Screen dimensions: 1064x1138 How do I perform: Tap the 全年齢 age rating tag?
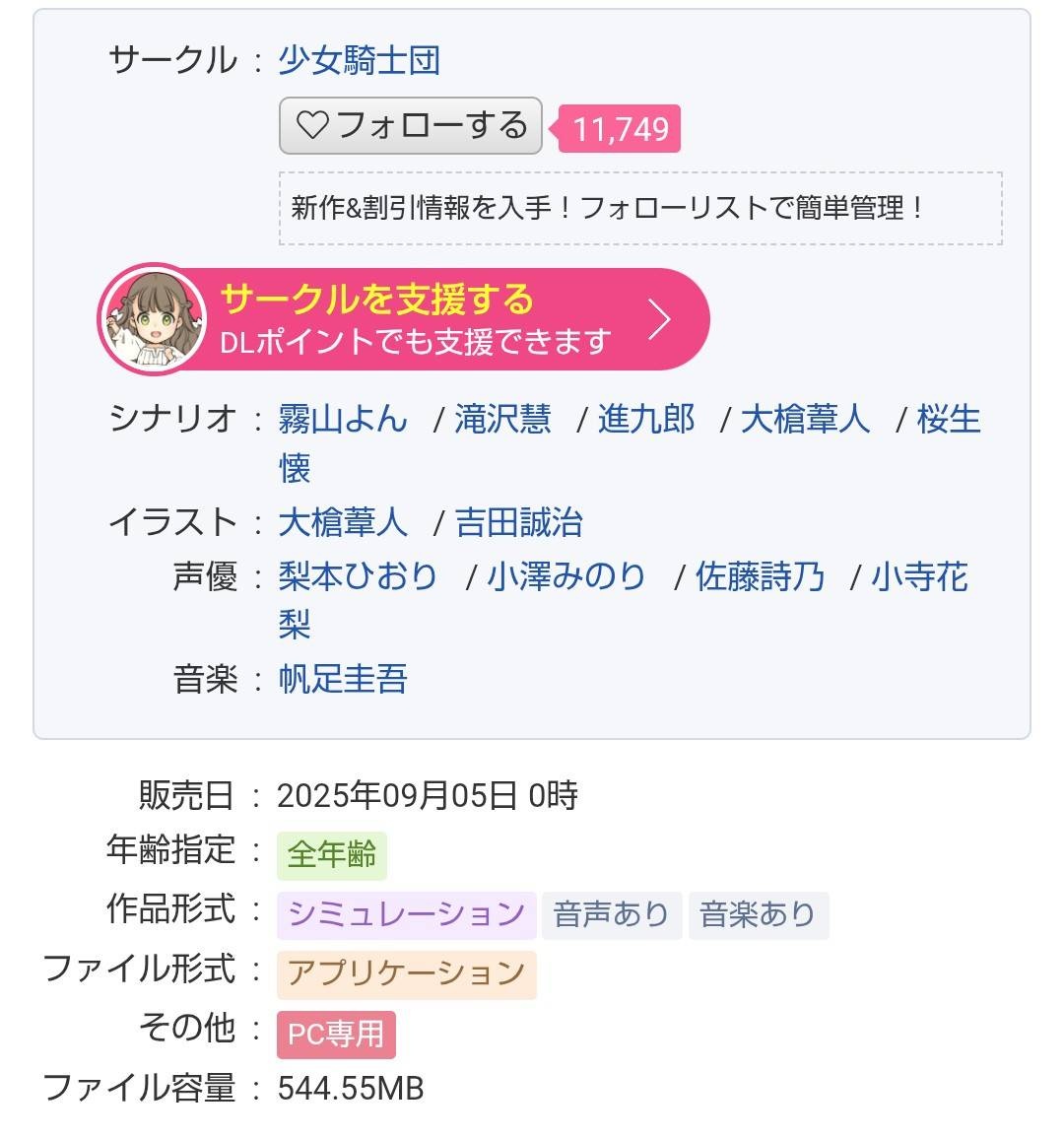click(332, 854)
